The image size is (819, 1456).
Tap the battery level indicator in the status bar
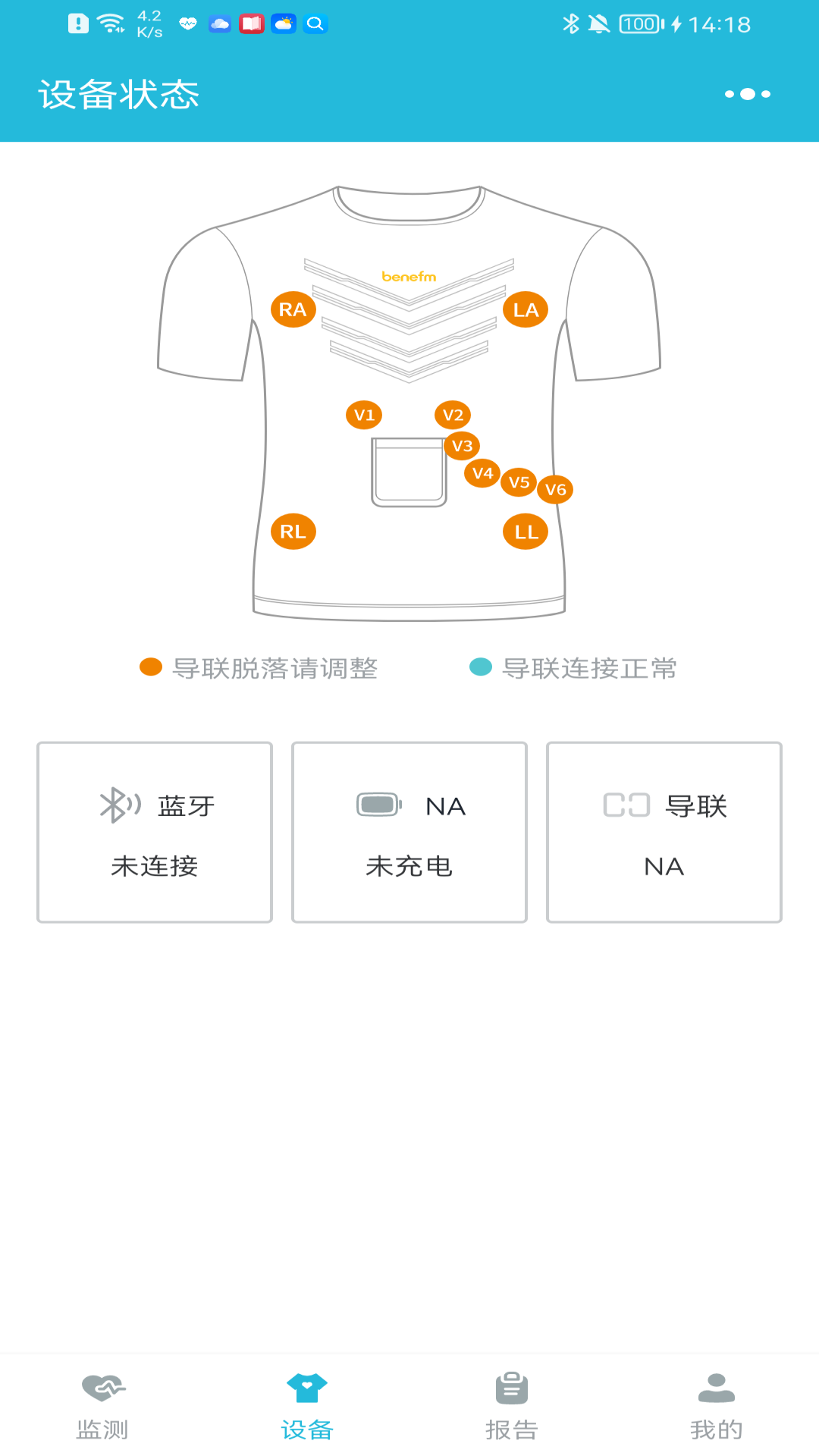point(639,24)
